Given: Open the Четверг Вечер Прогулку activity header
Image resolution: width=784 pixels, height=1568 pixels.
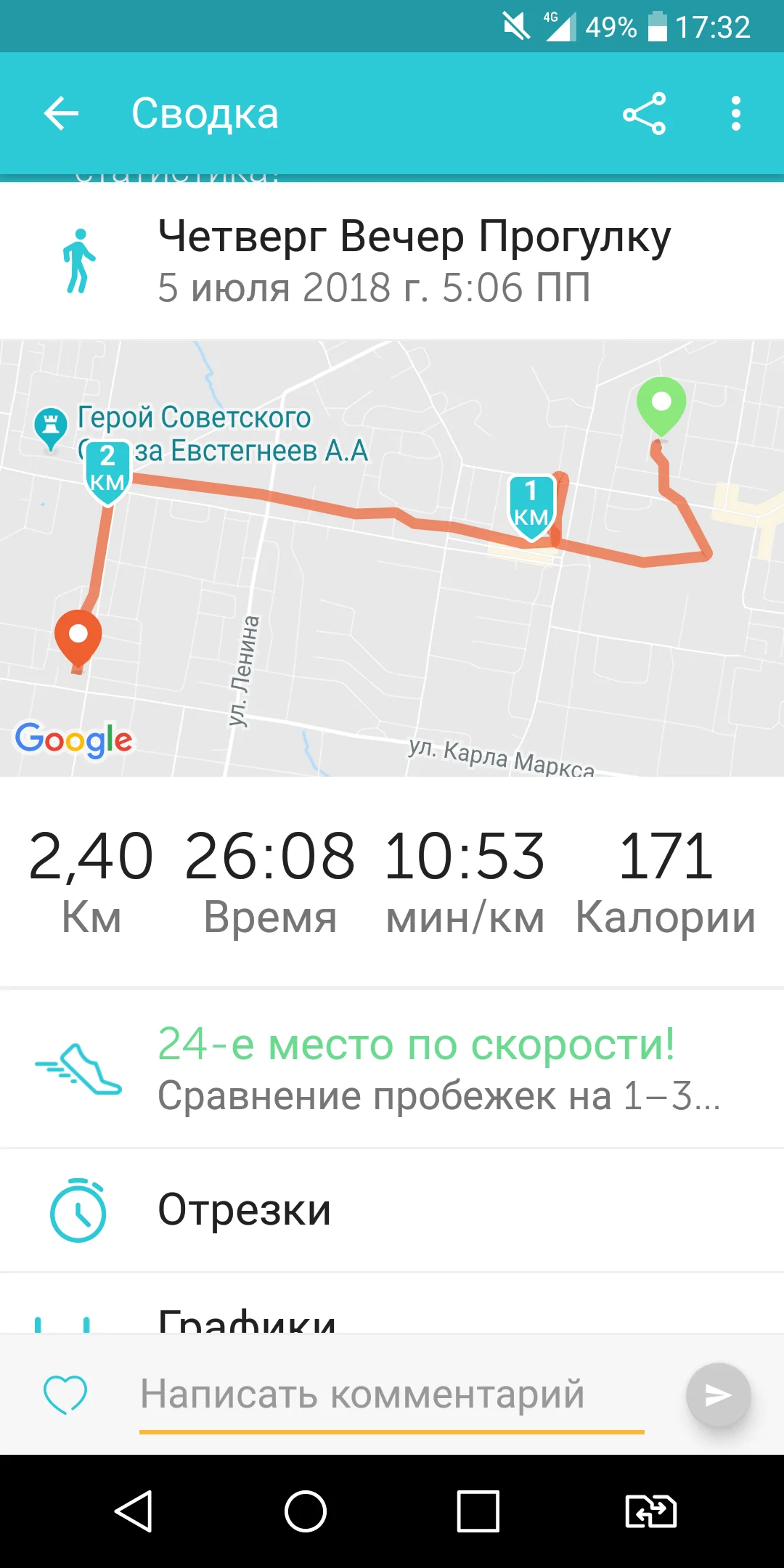Looking at the screenshot, I should [392, 261].
